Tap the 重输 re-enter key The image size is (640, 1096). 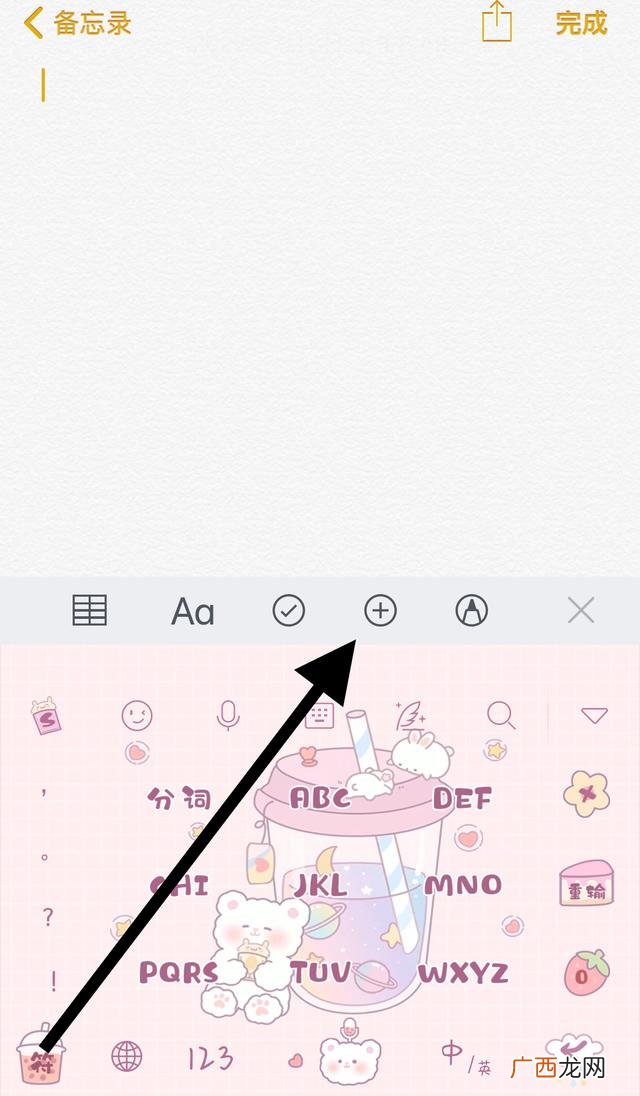(586, 883)
